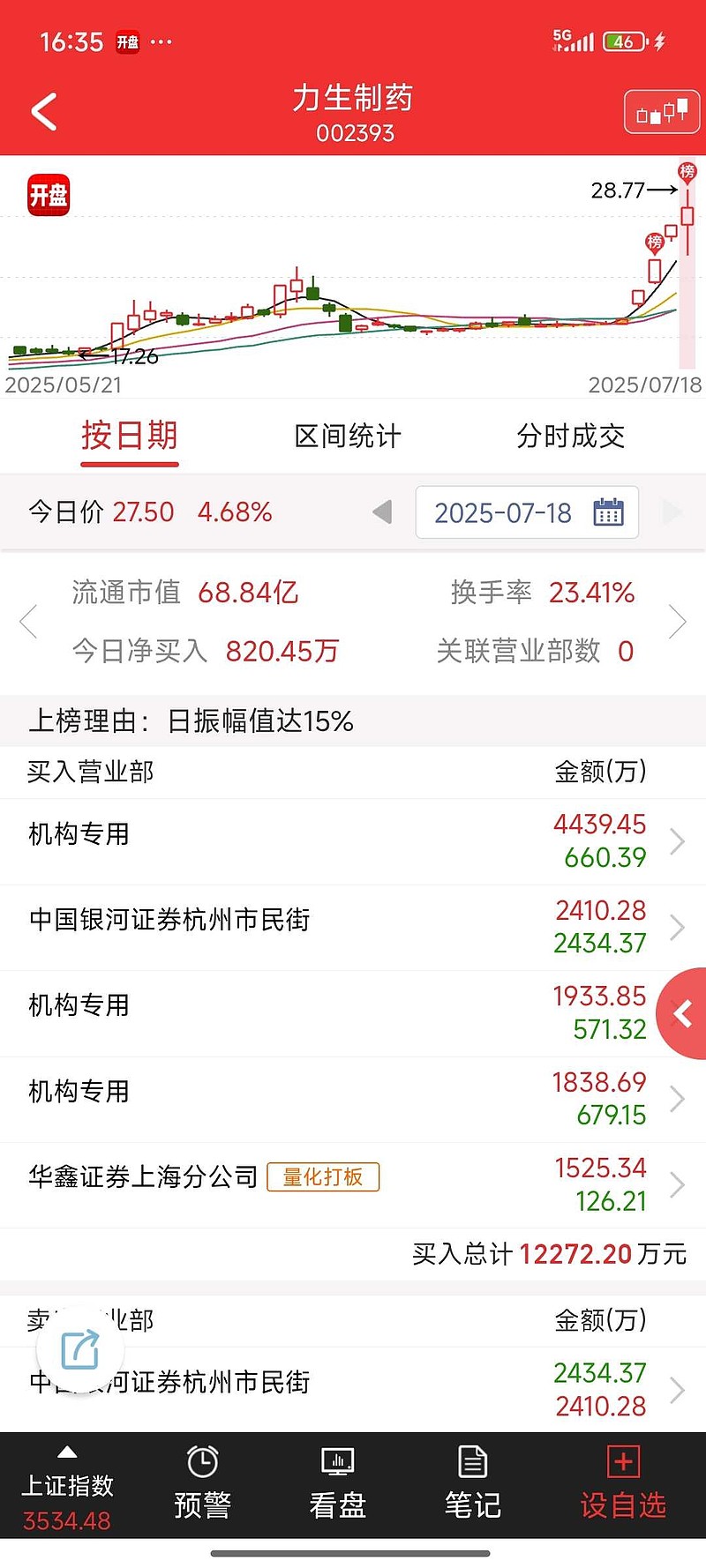This screenshot has width=706, height=1568.
Task: Open the 开盘 badge on the chart
Action: [48, 195]
